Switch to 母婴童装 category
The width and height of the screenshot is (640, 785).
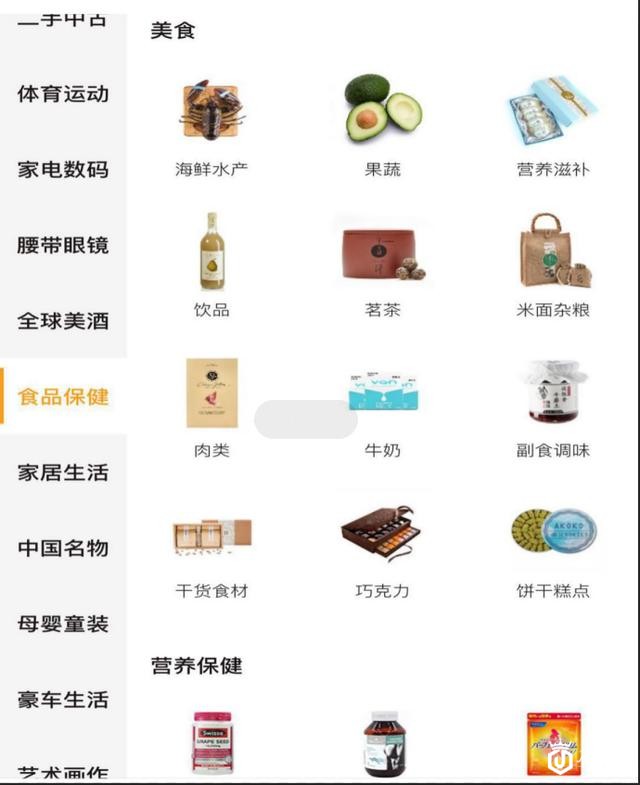coord(63,624)
